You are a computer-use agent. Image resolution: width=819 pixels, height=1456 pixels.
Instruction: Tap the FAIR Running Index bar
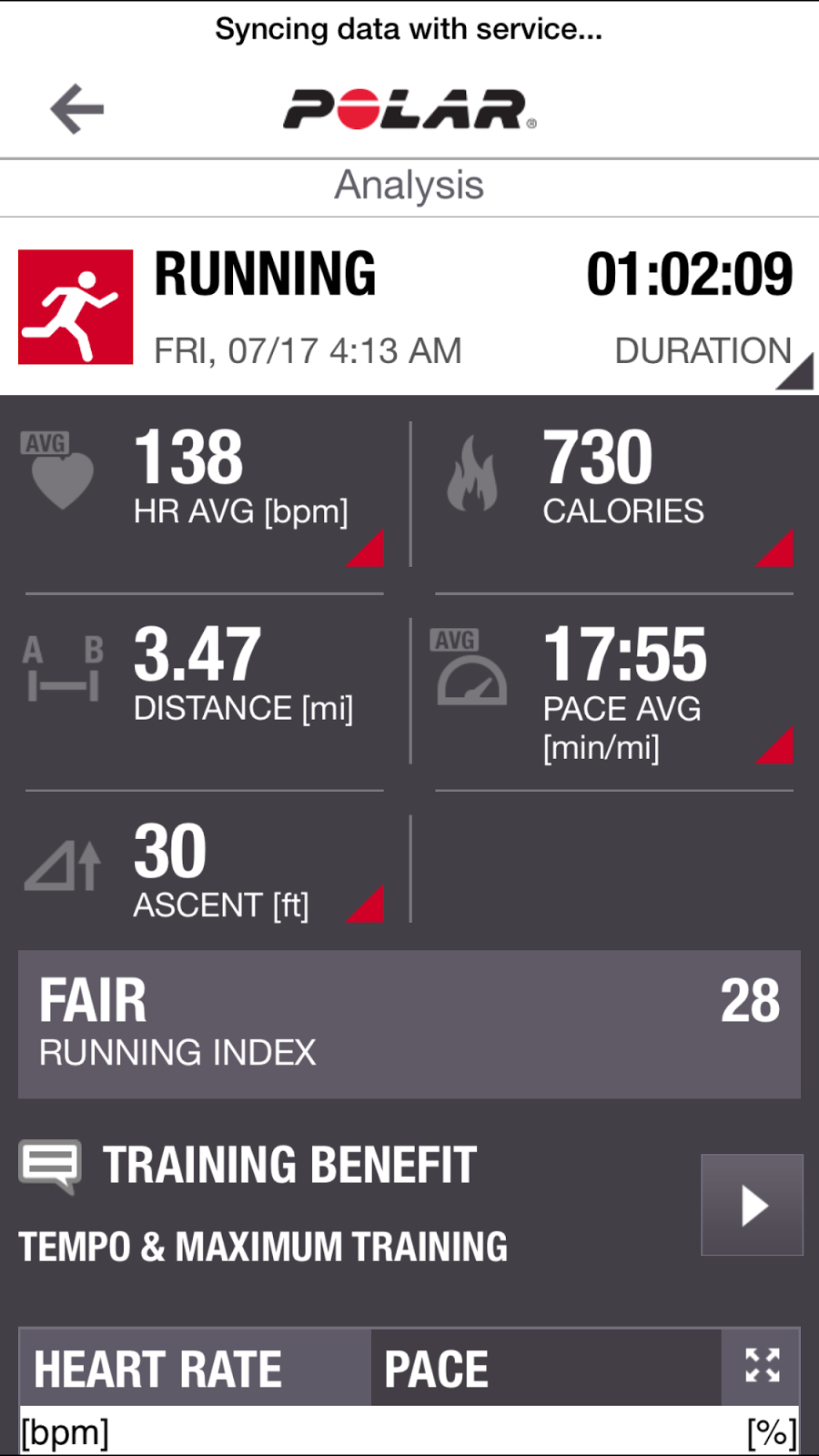coord(409,1023)
